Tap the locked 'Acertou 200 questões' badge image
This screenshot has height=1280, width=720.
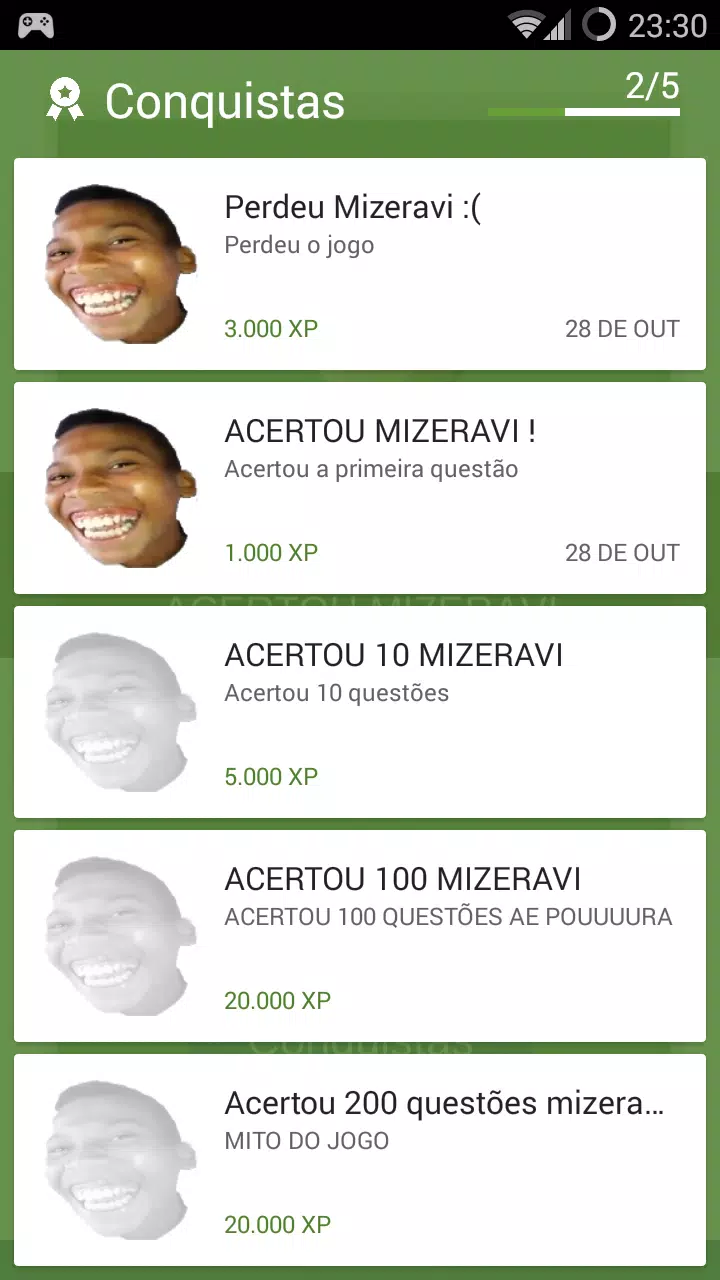[118, 1158]
